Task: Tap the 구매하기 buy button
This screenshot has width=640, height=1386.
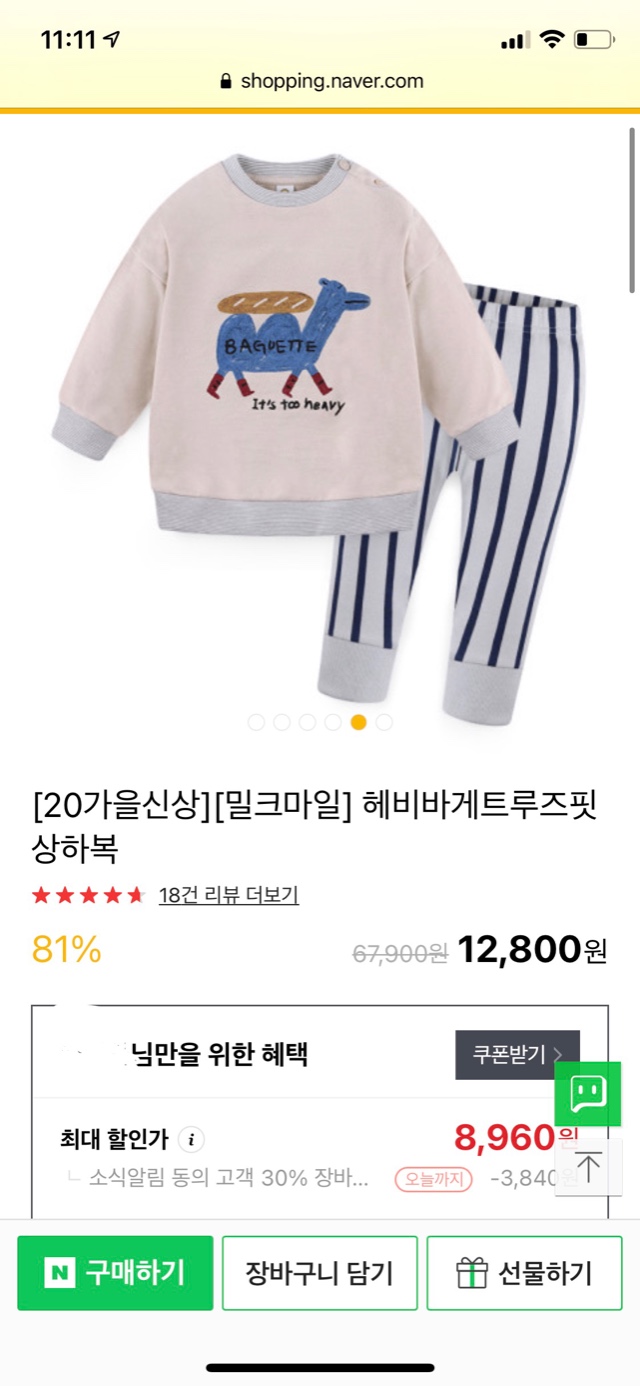Action: tap(115, 1273)
